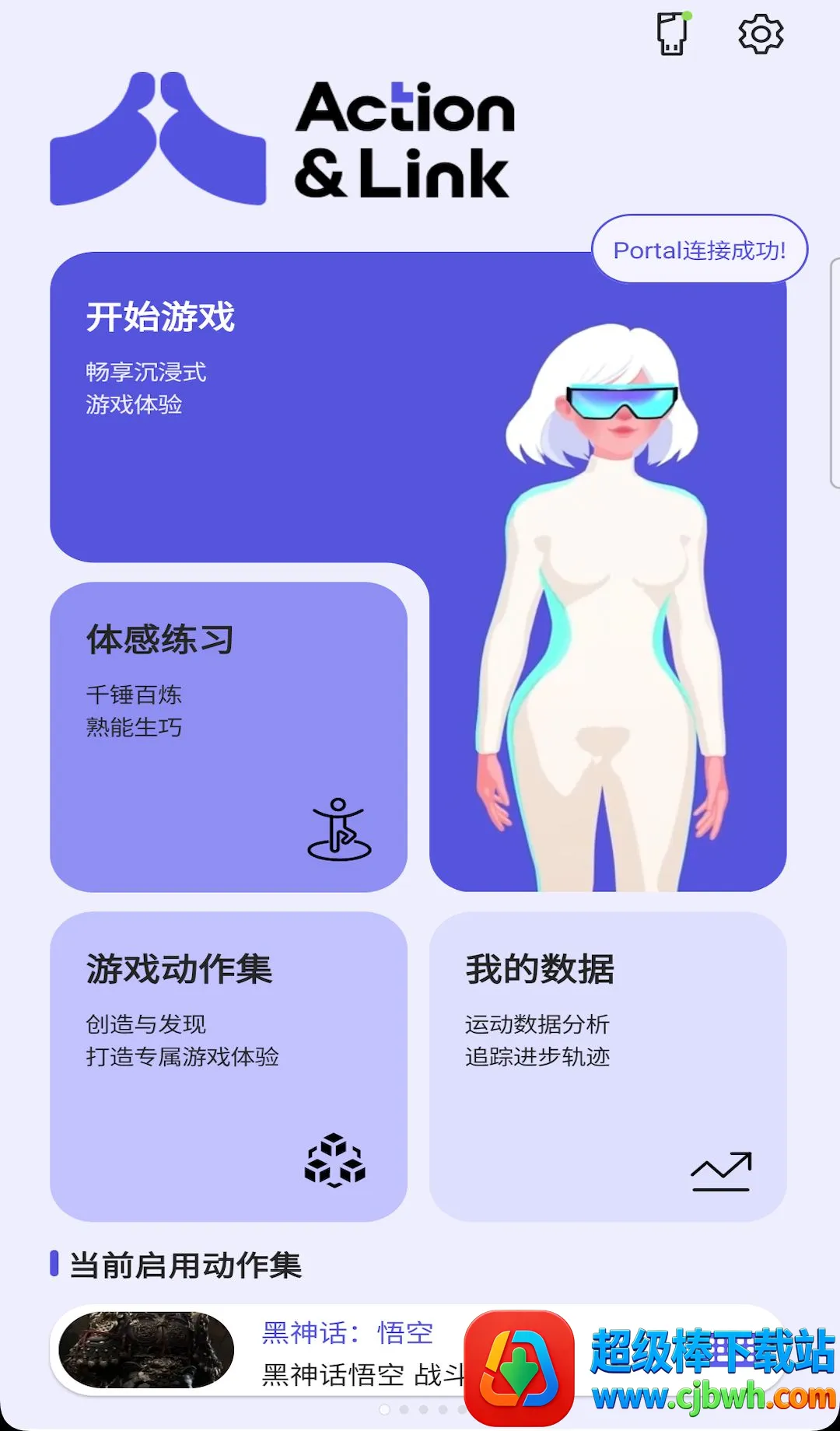This screenshot has height=1431, width=840.
Task: Open the 黑神话：悟空 action set item
Action: 418,1350
